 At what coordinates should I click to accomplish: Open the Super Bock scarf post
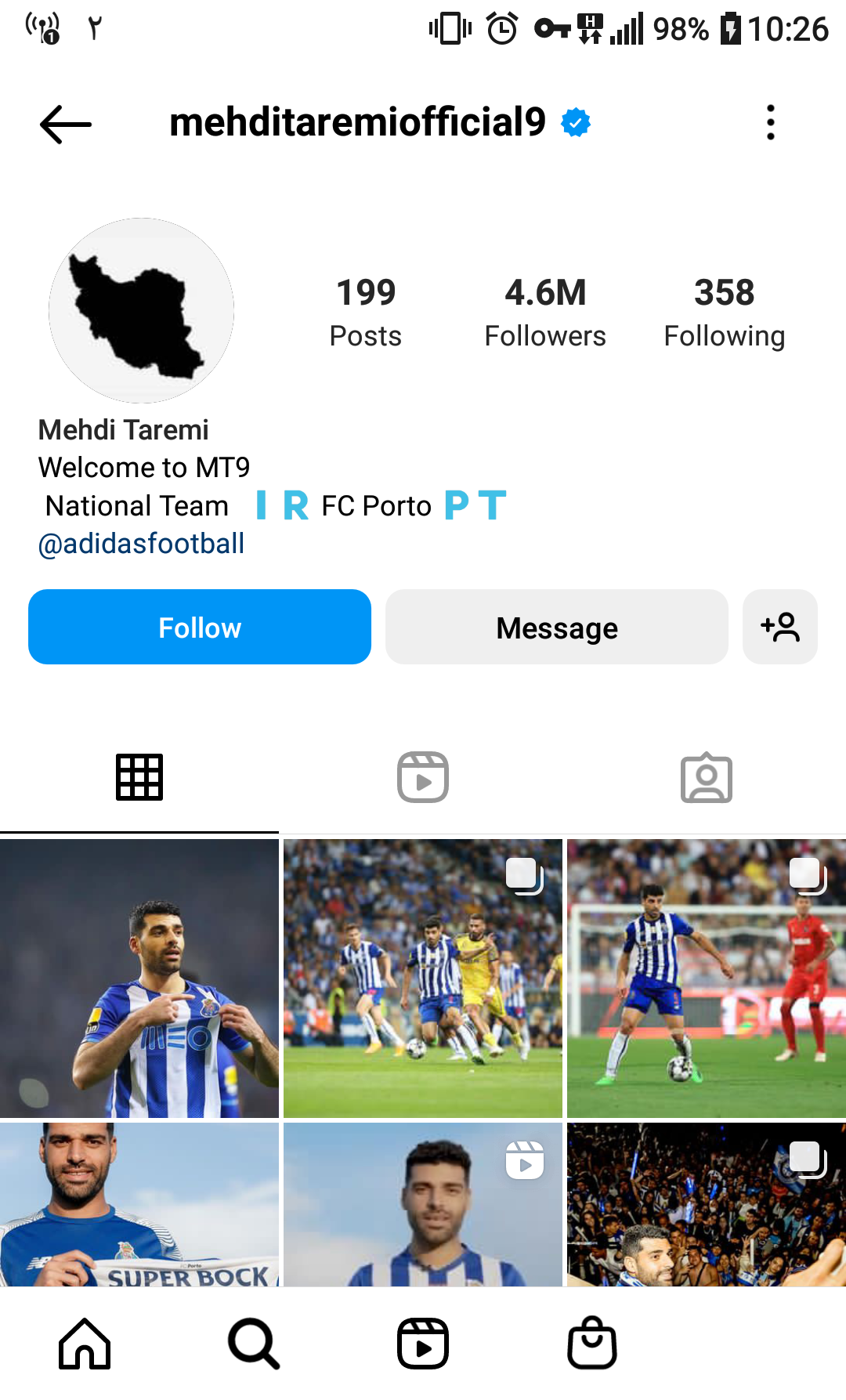click(x=139, y=1204)
